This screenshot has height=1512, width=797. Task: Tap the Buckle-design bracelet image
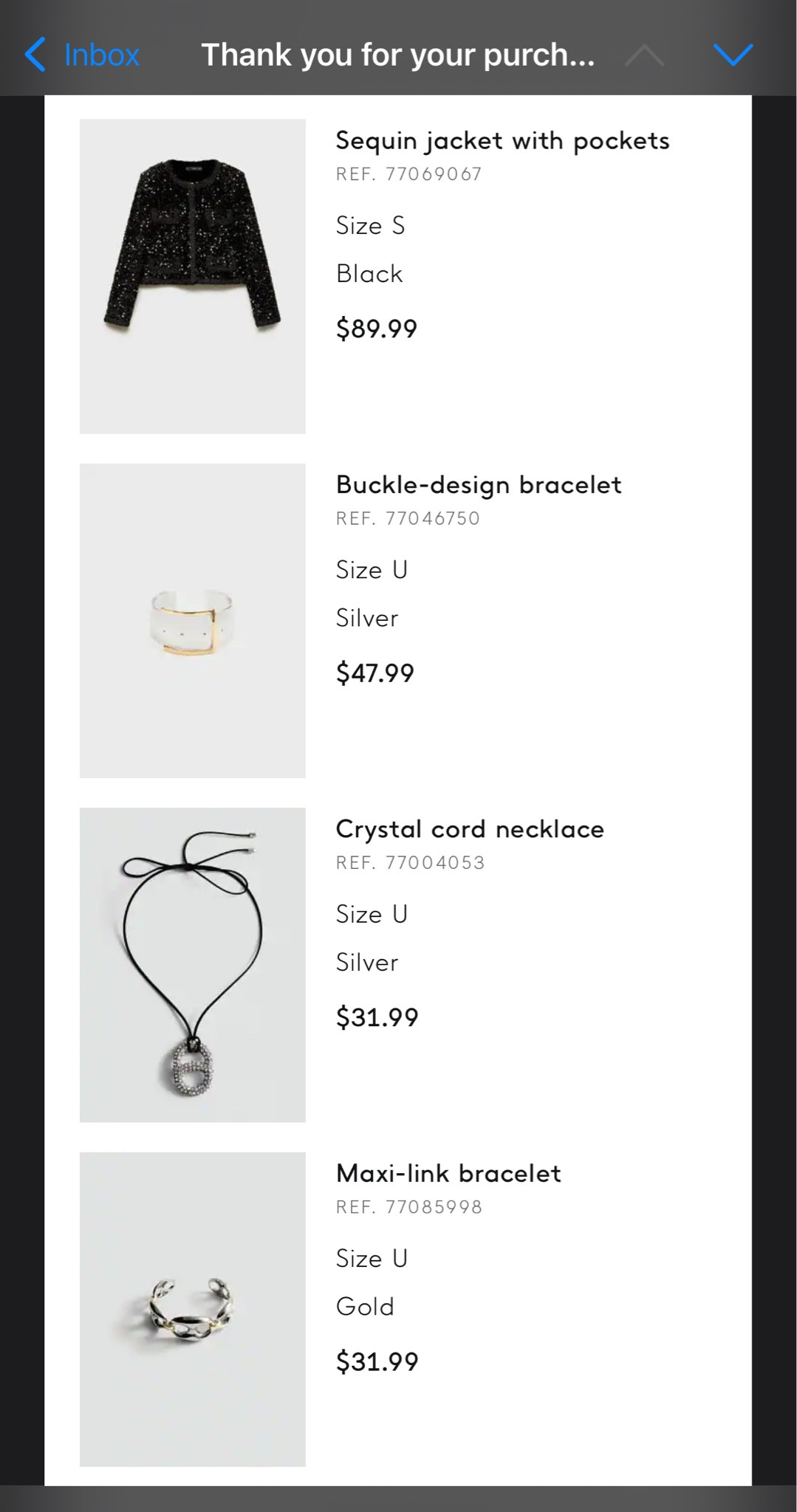191,619
